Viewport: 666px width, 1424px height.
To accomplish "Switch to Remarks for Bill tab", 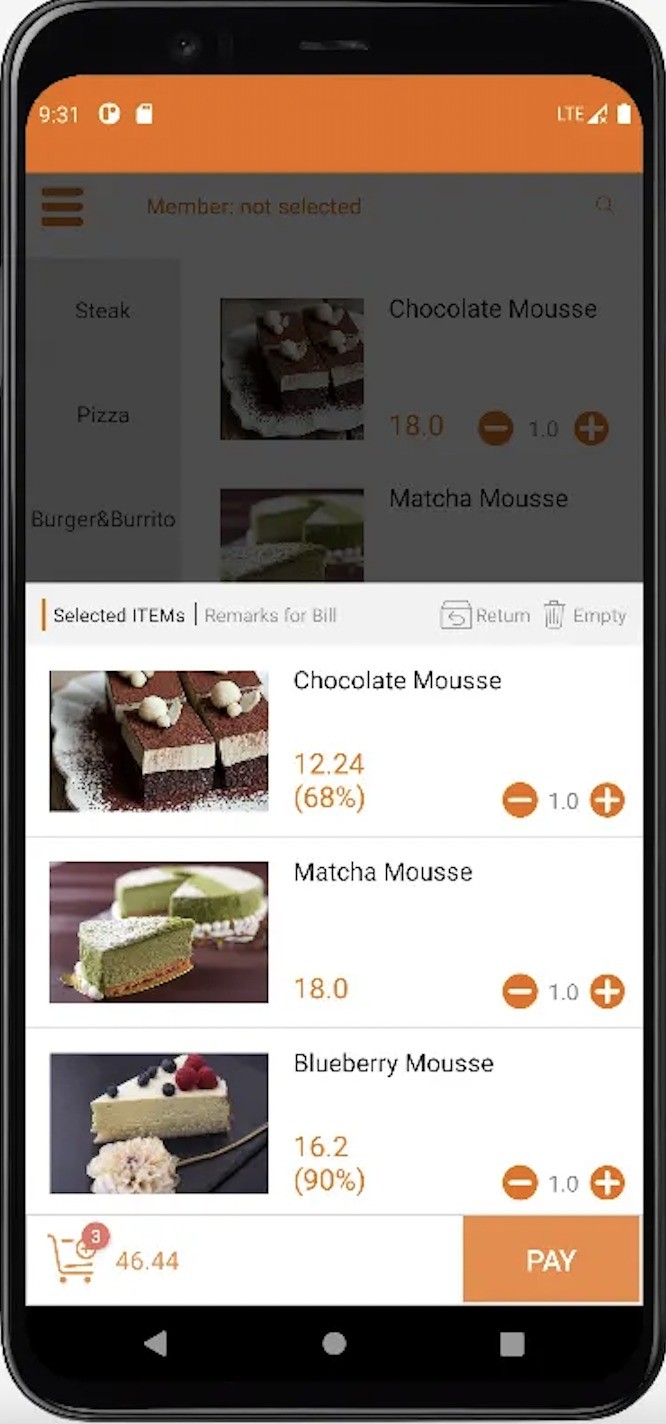I will click(270, 615).
